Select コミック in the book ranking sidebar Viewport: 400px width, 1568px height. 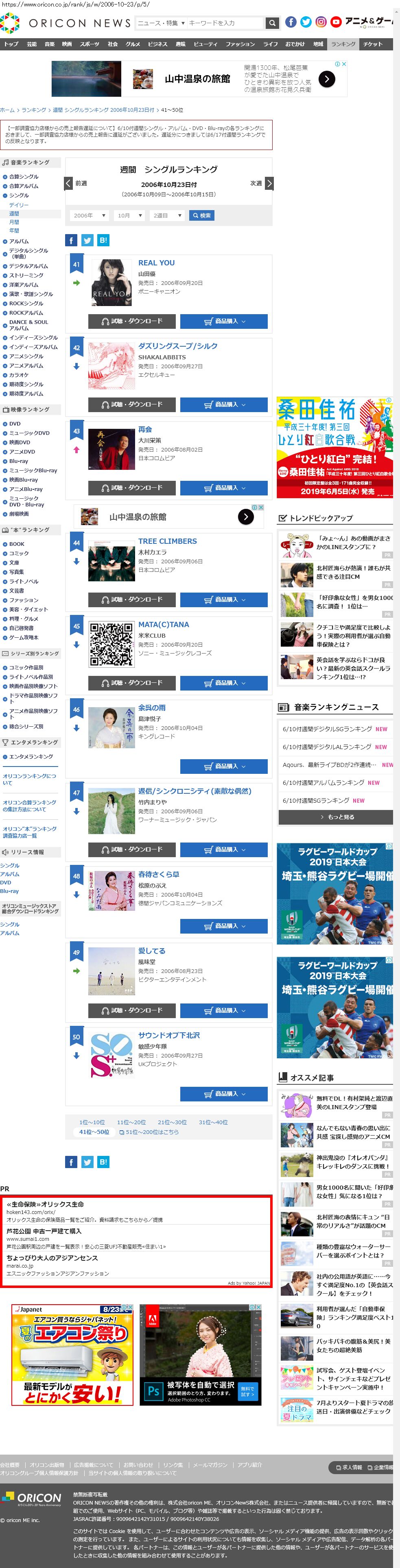[x=19, y=553]
